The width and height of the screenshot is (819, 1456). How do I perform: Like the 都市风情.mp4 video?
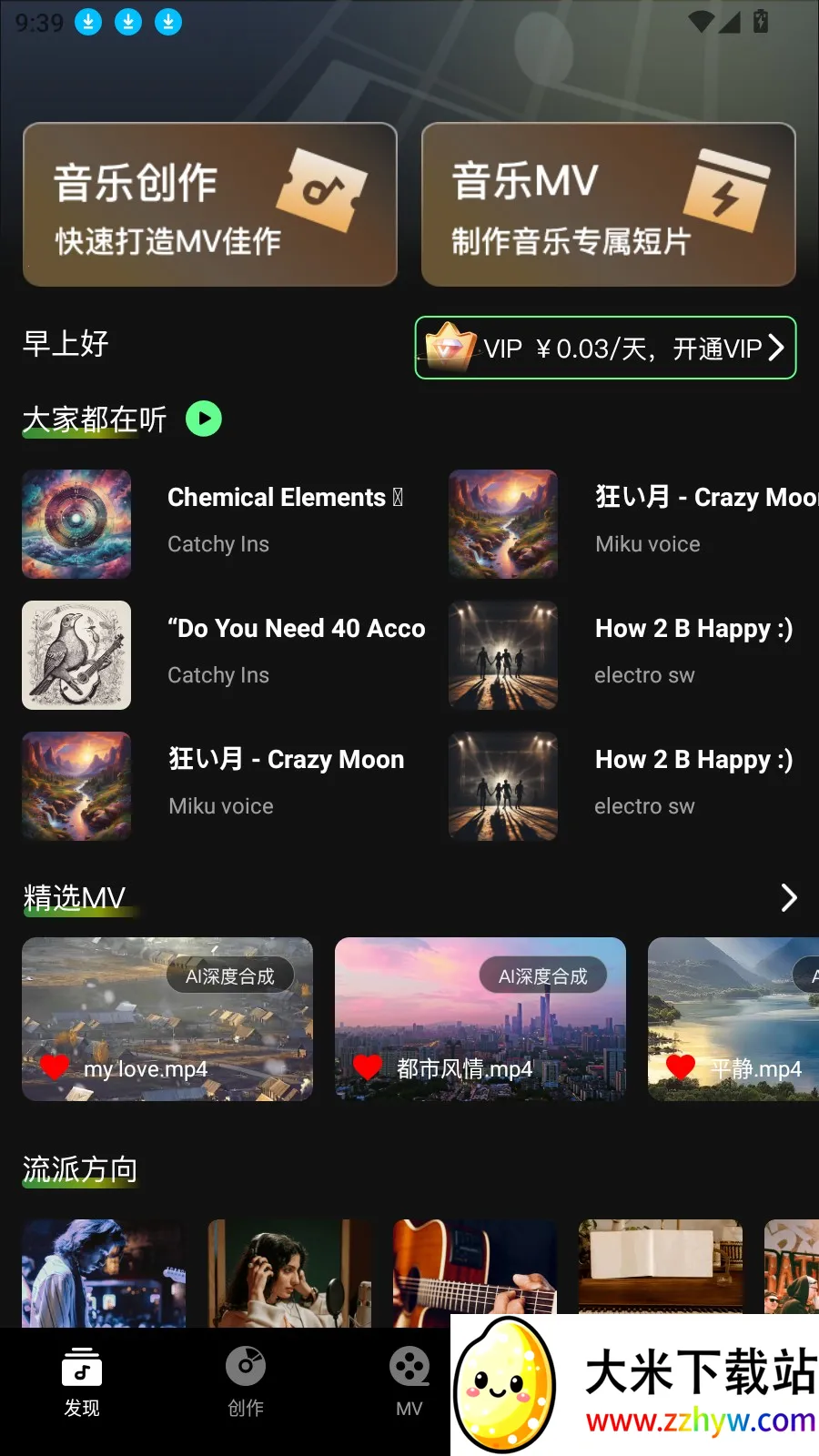(368, 1067)
